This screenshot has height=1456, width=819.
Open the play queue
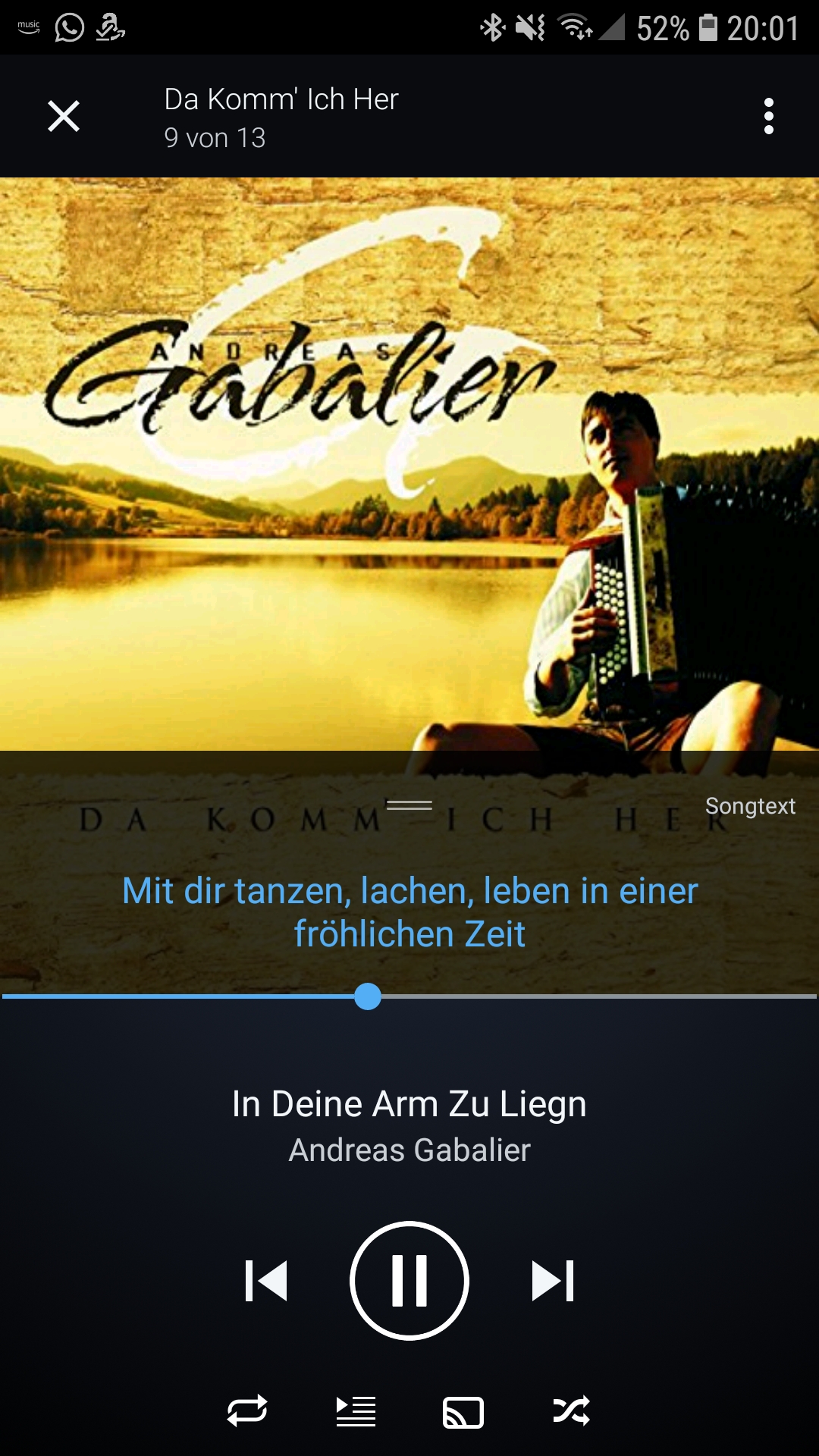pyautogui.click(x=356, y=1410)
